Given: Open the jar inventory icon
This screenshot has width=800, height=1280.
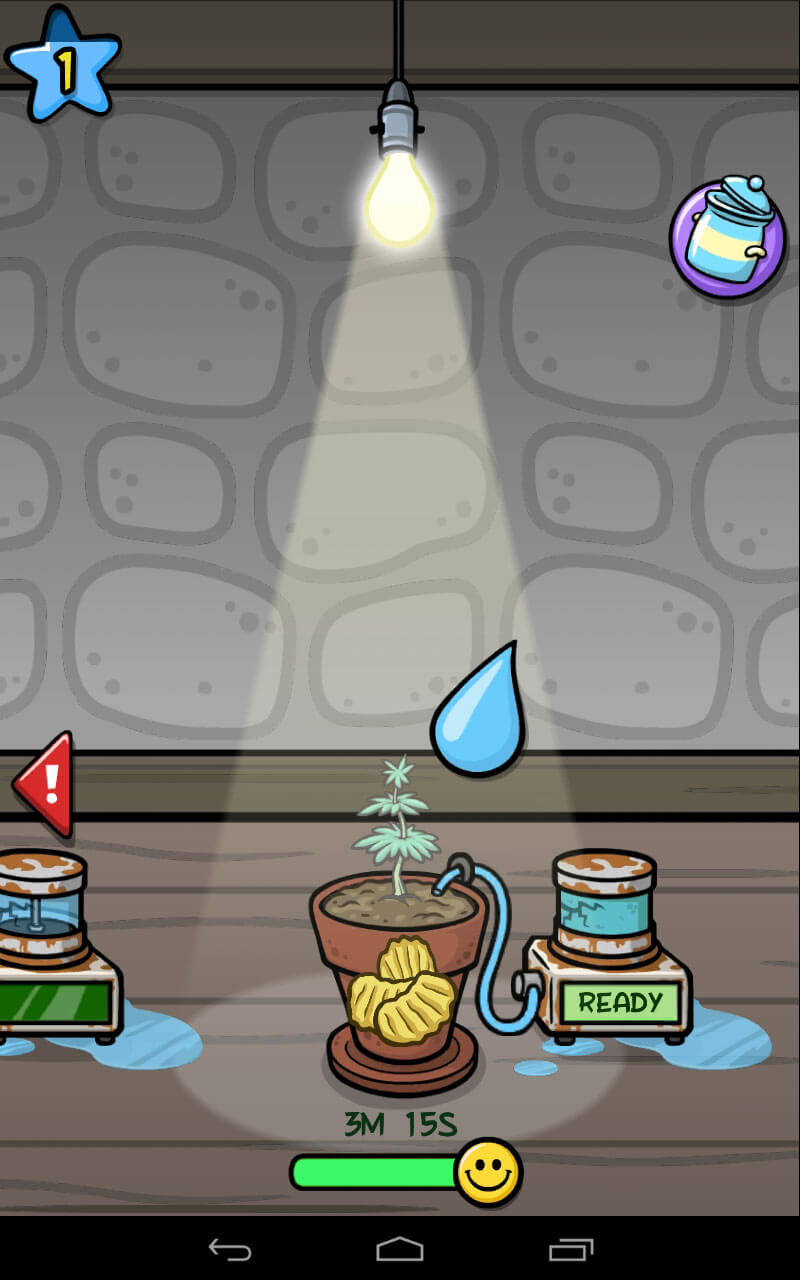Looking at the screenshot, I should [727, 237].
